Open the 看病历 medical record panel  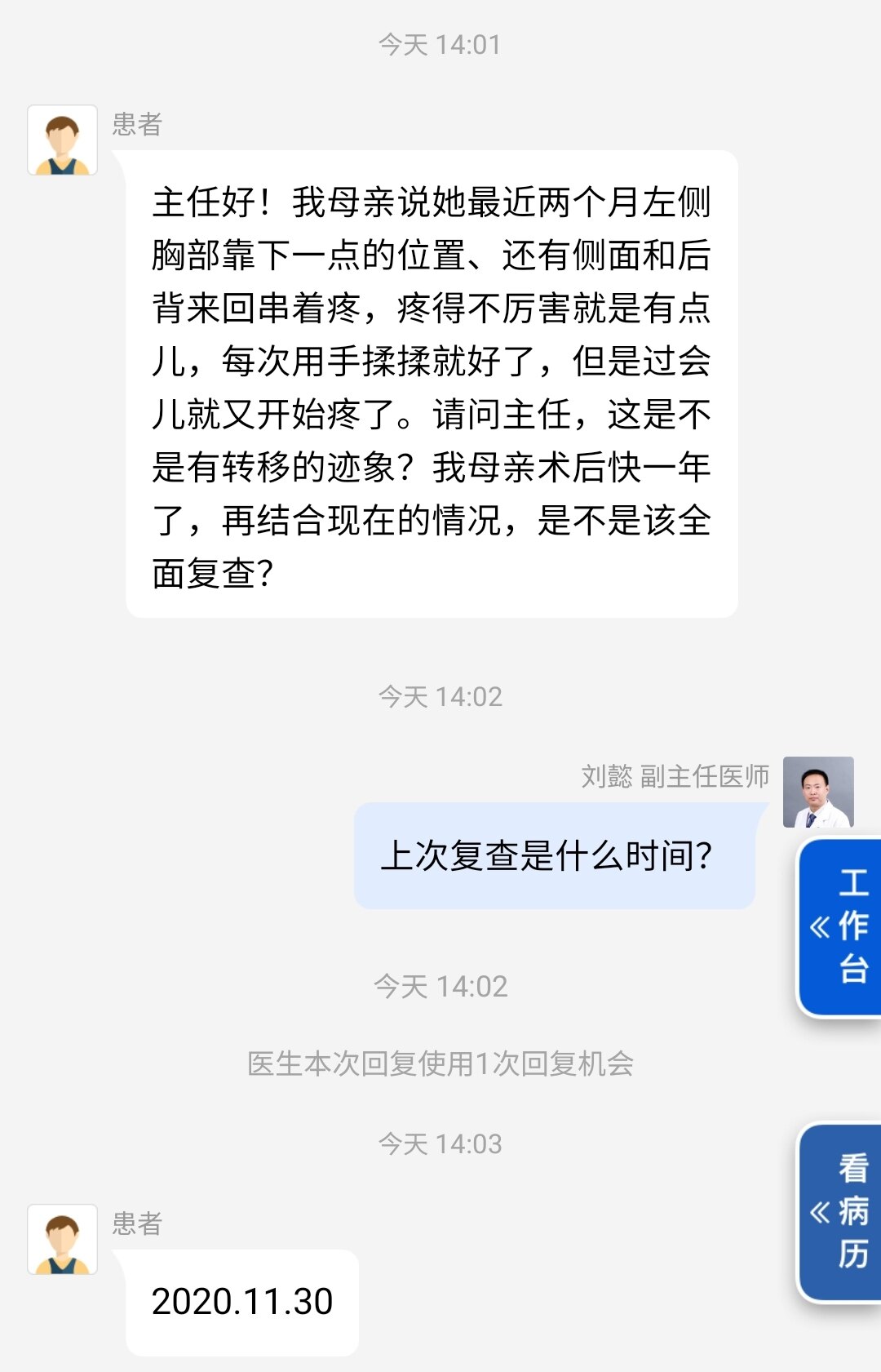pos(840,1211)
